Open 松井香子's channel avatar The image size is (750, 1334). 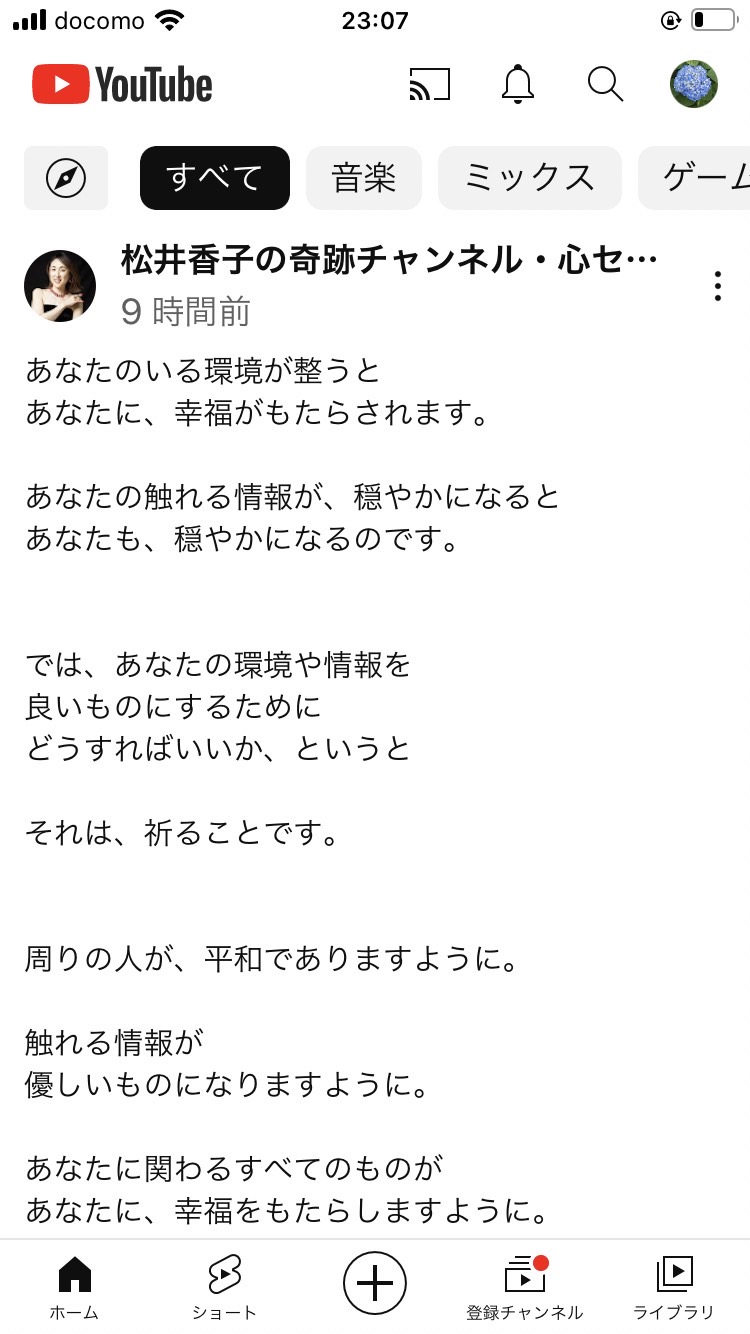[60, 286]
